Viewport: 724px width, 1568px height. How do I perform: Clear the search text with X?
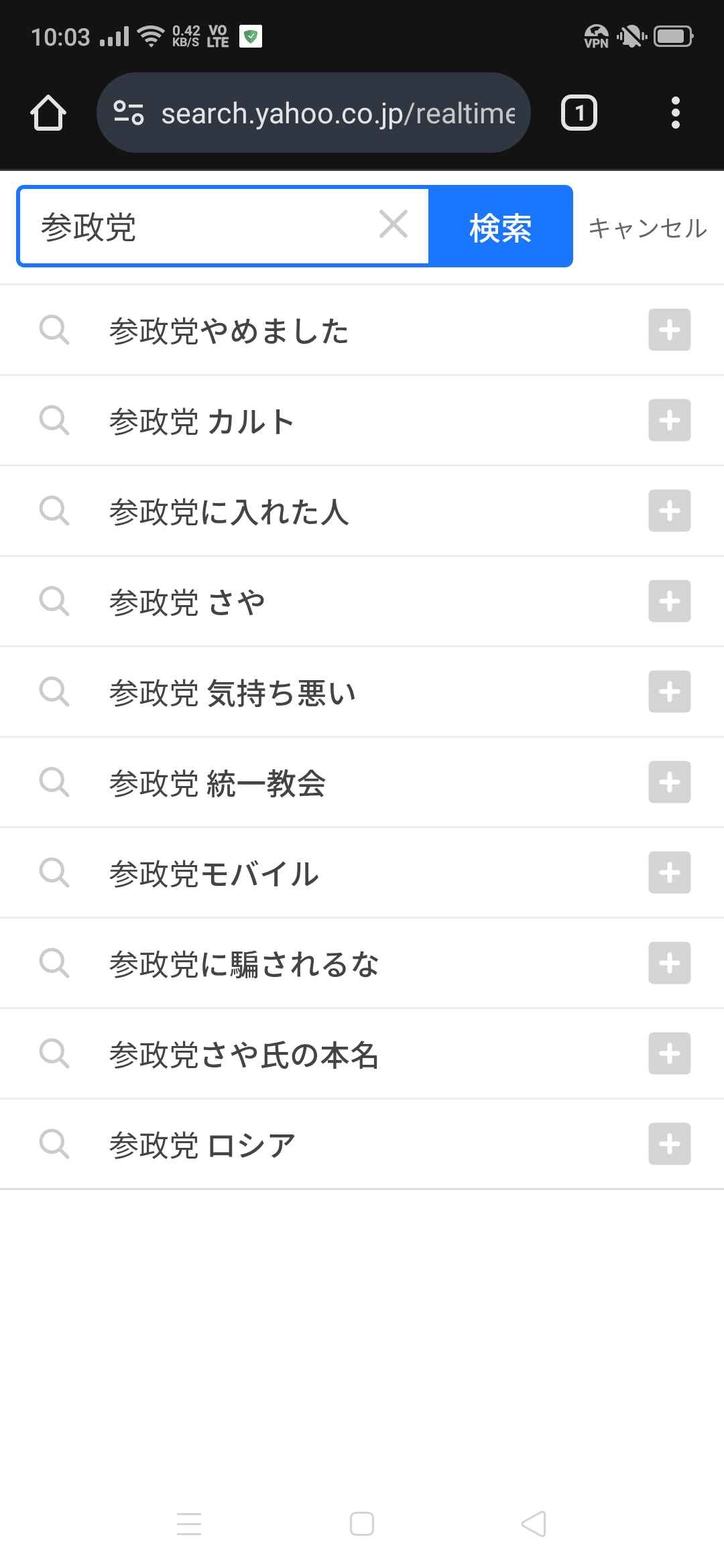(x=394, y=224)
